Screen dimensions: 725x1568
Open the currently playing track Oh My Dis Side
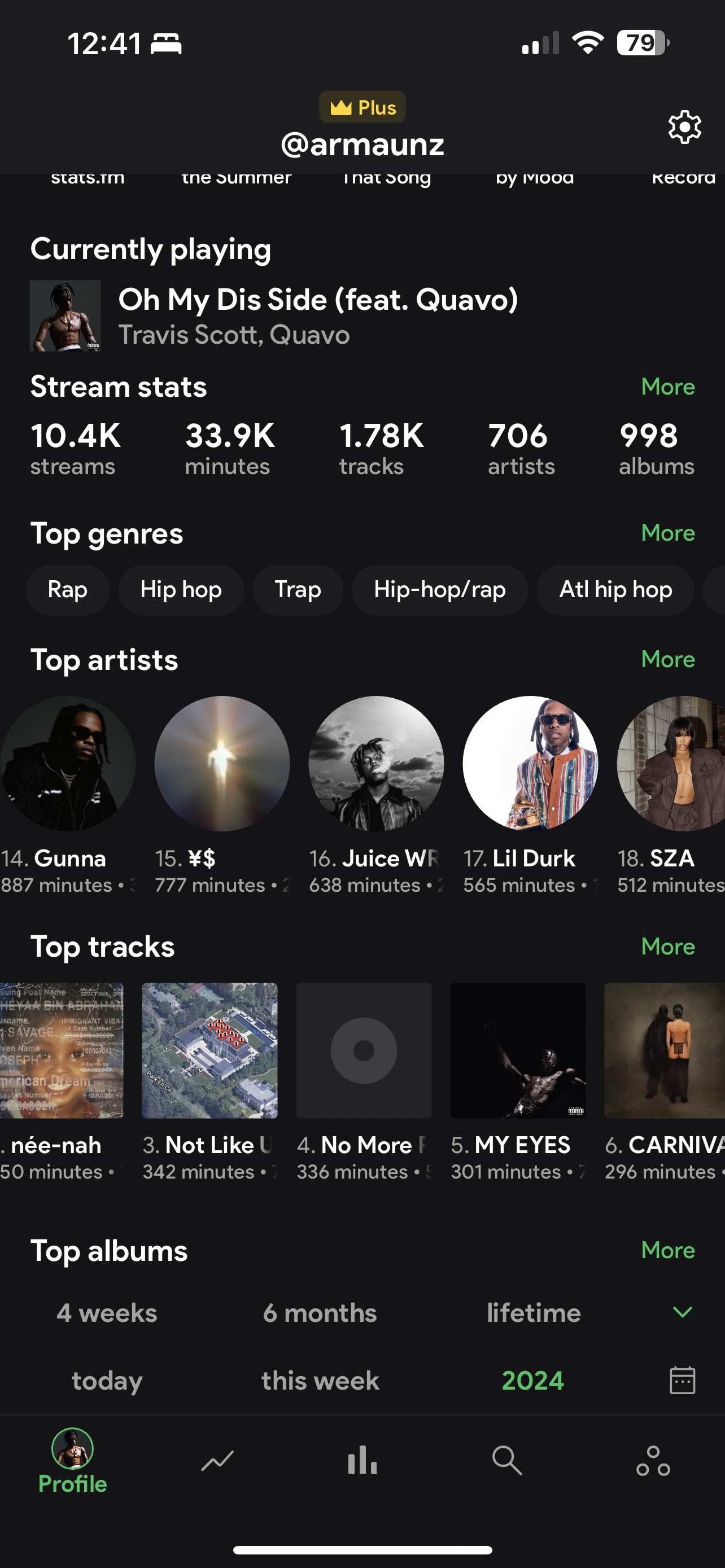[x=317, y=316]
